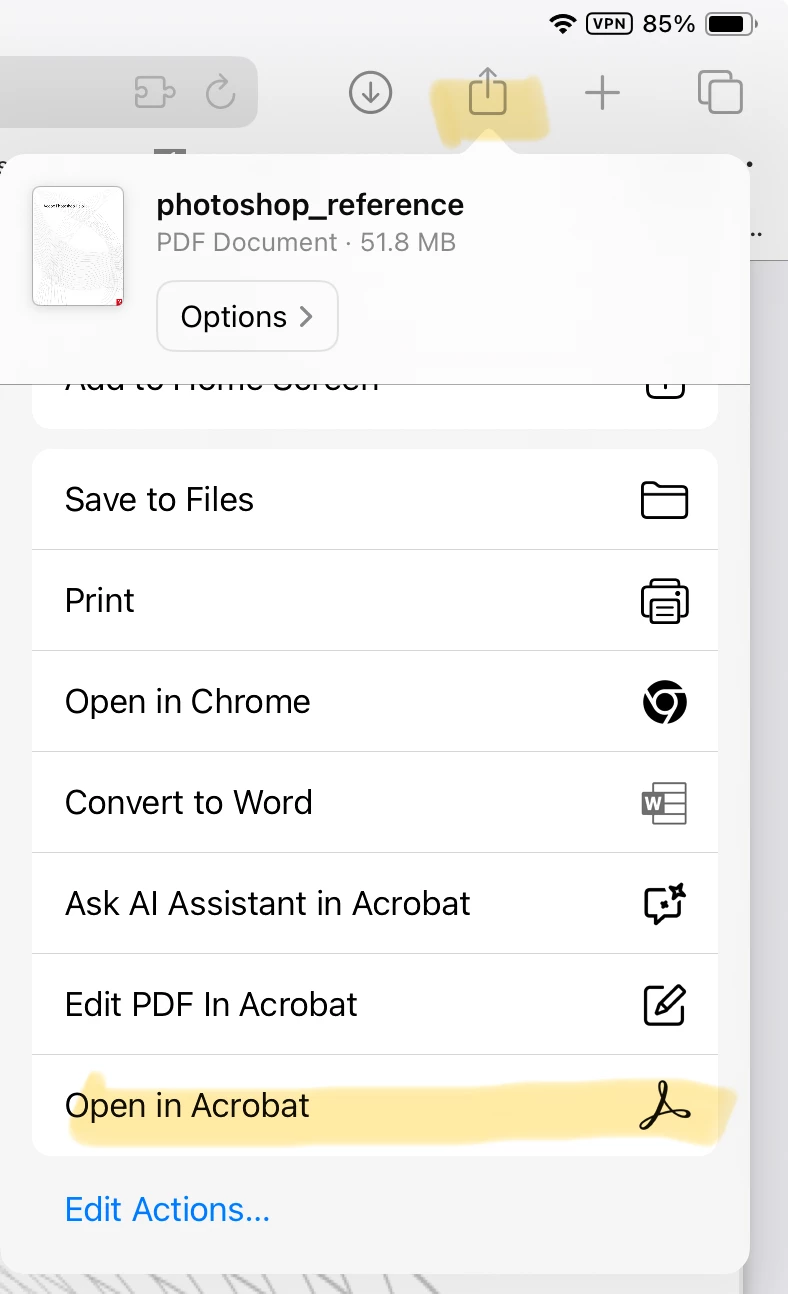Select Ask AI Assistant in Acrobat
Image resolution: width=788 pixels, height=1294 pixels.
click(375, 903)
